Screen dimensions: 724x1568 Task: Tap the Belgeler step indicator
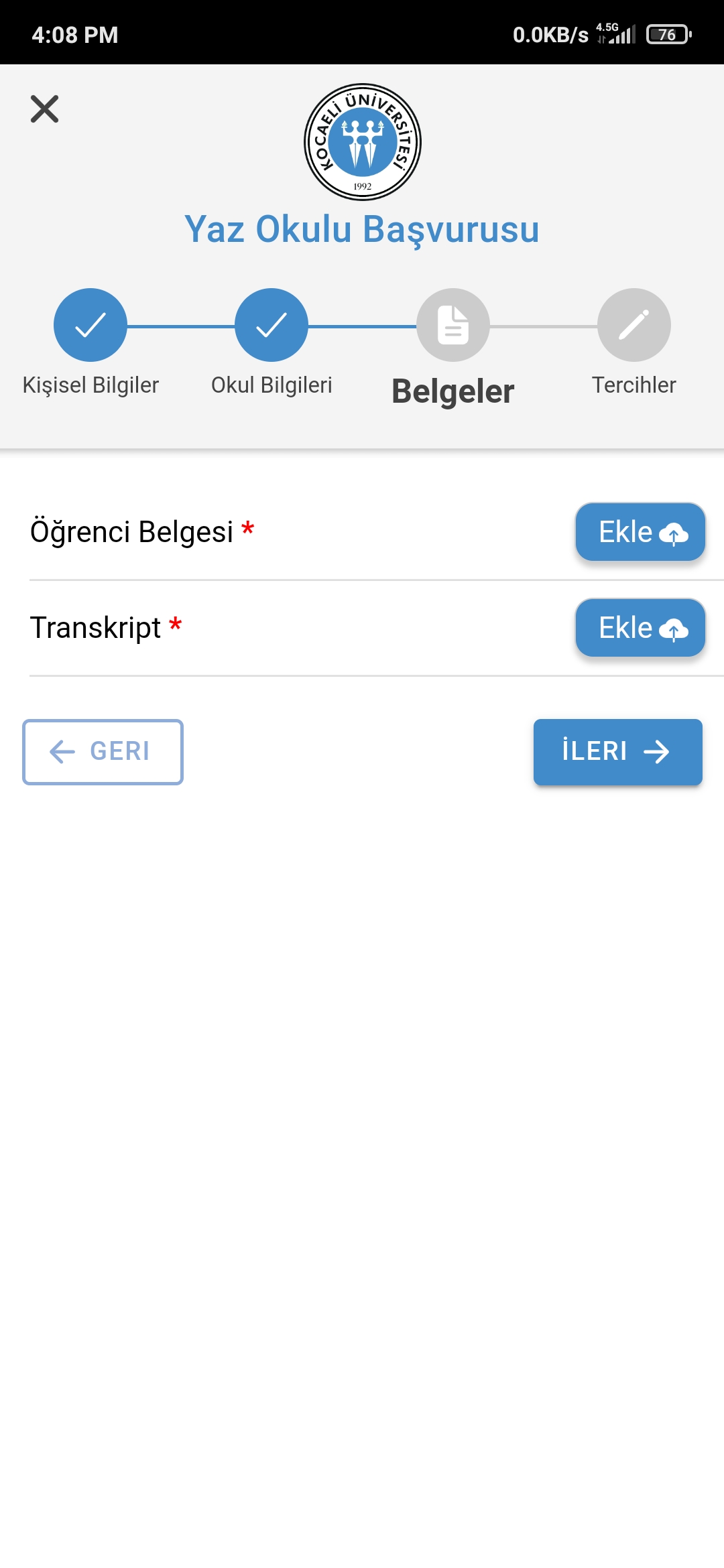(452, 326)
